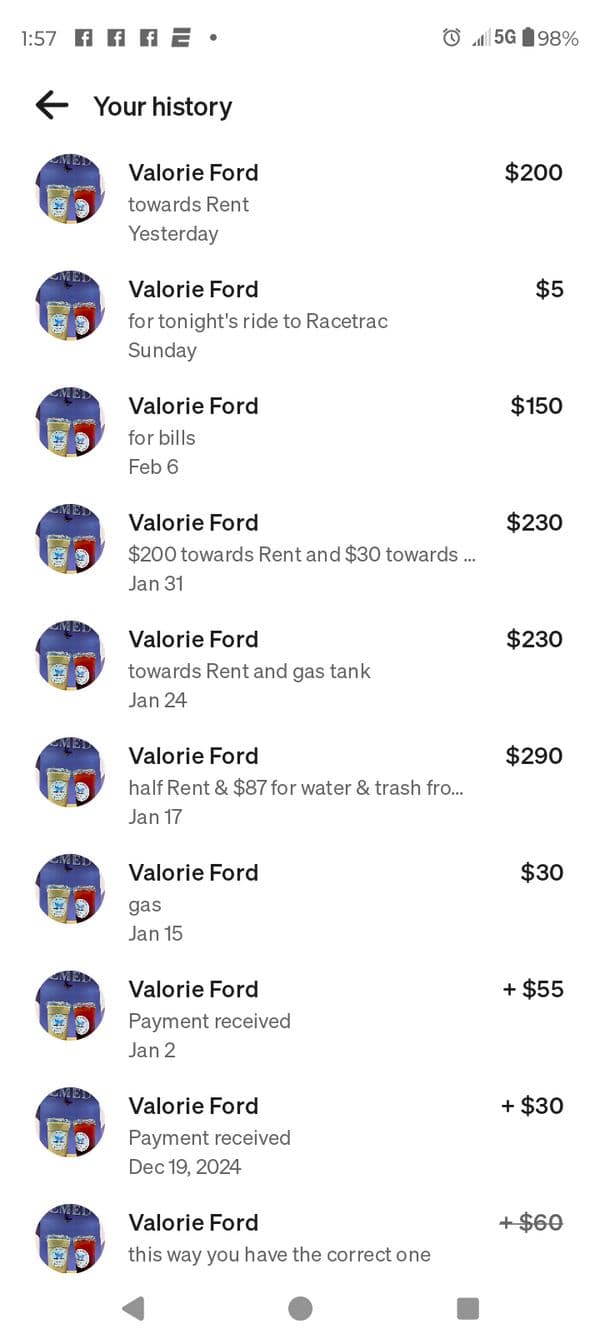Open the $55 payment received on Jan 2
This screenshot has width=600, height=1343.
pos(300,1019)
